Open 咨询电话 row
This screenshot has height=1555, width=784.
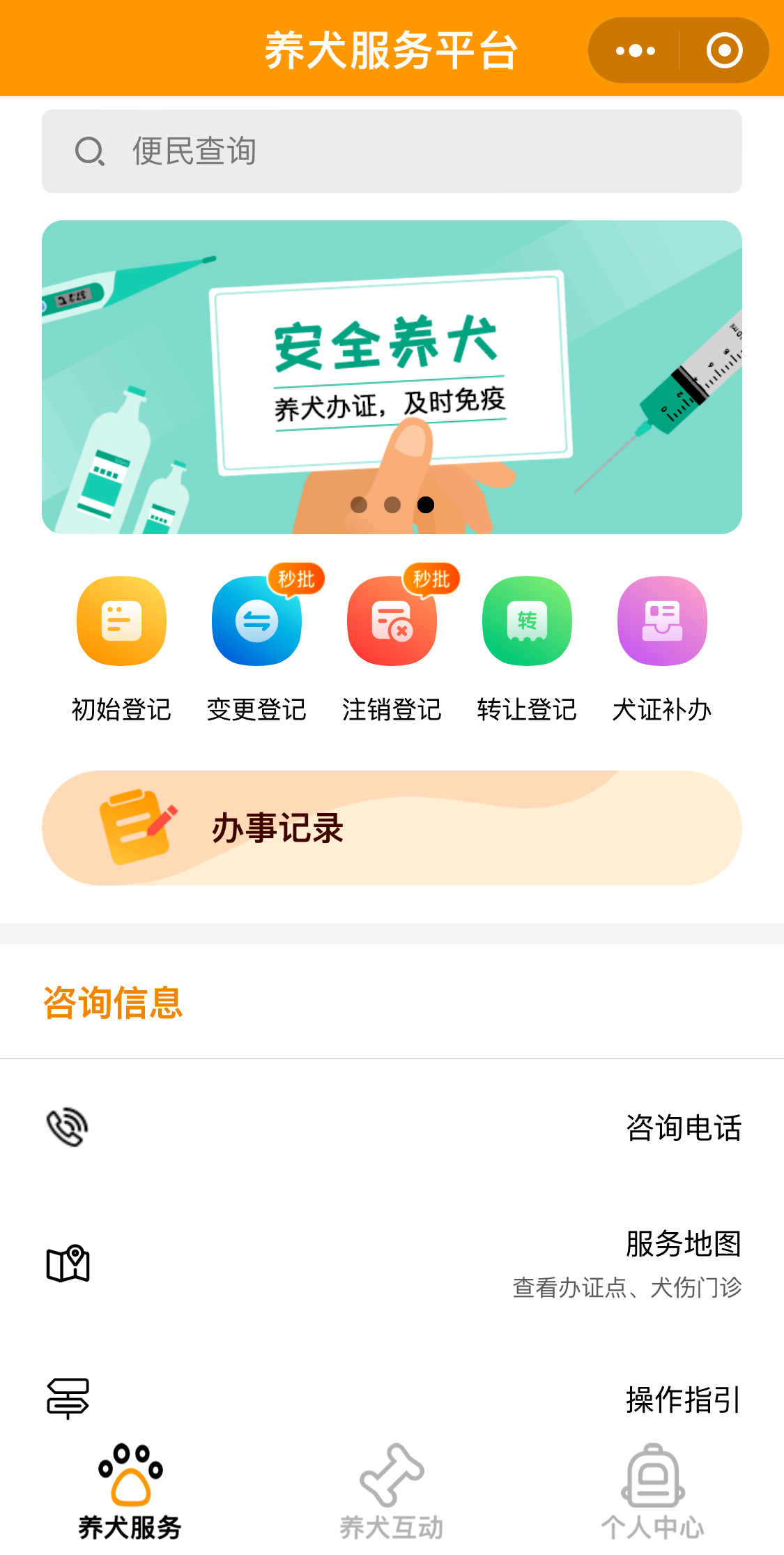[x=392, y=1128]
